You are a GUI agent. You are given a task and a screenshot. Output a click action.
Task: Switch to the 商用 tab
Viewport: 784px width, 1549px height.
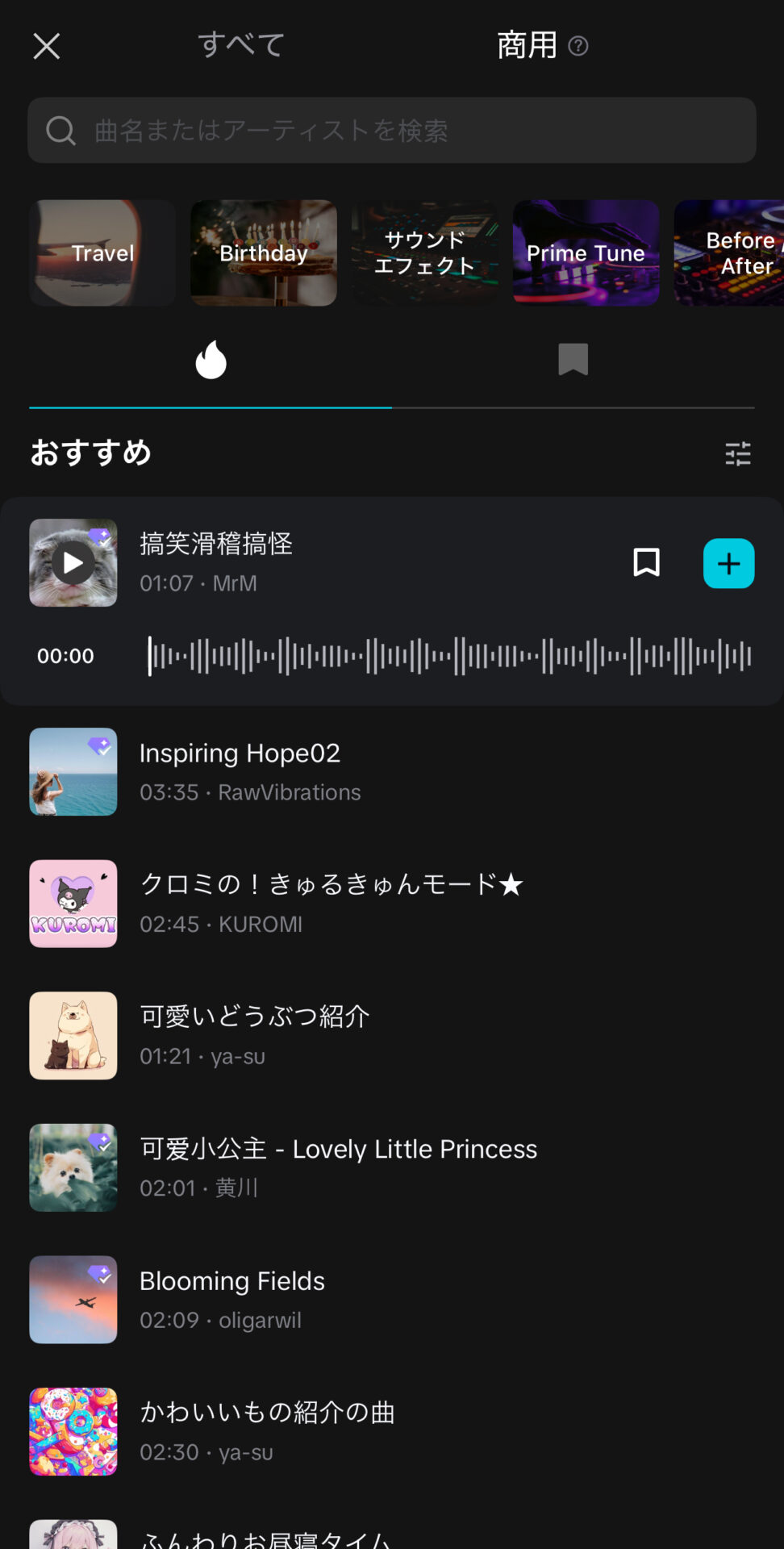[x=525, y=46]
